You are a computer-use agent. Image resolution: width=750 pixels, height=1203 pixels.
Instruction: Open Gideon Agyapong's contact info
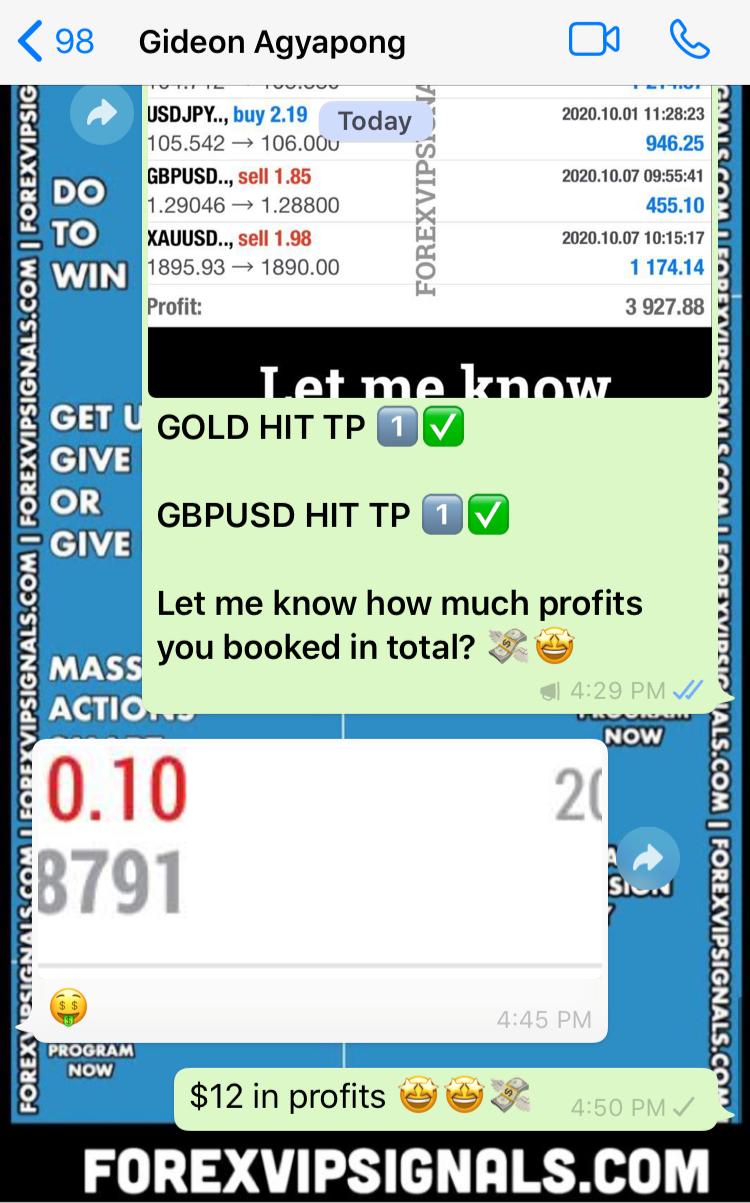[272, 42]
